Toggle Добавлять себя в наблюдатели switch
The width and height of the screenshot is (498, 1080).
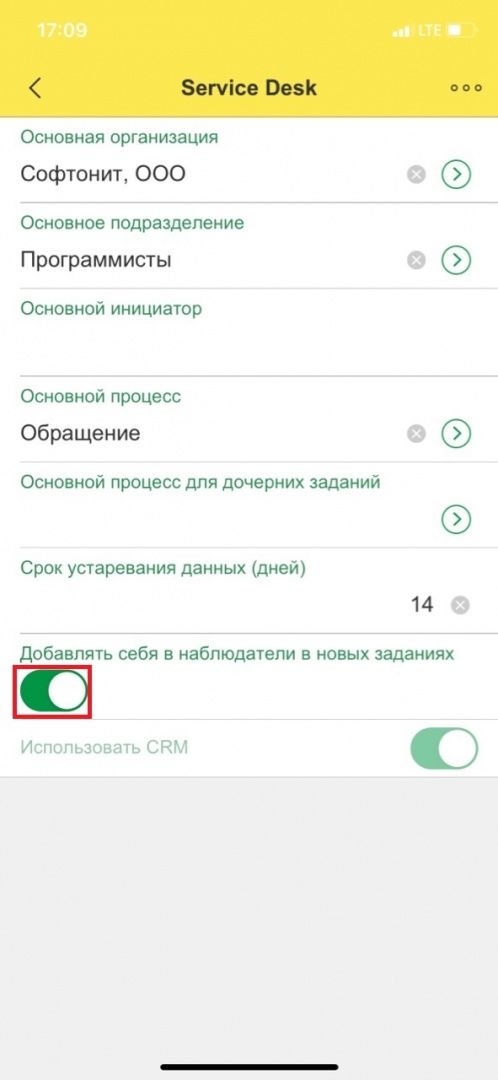pyautogui.click(x=54, y=691)
